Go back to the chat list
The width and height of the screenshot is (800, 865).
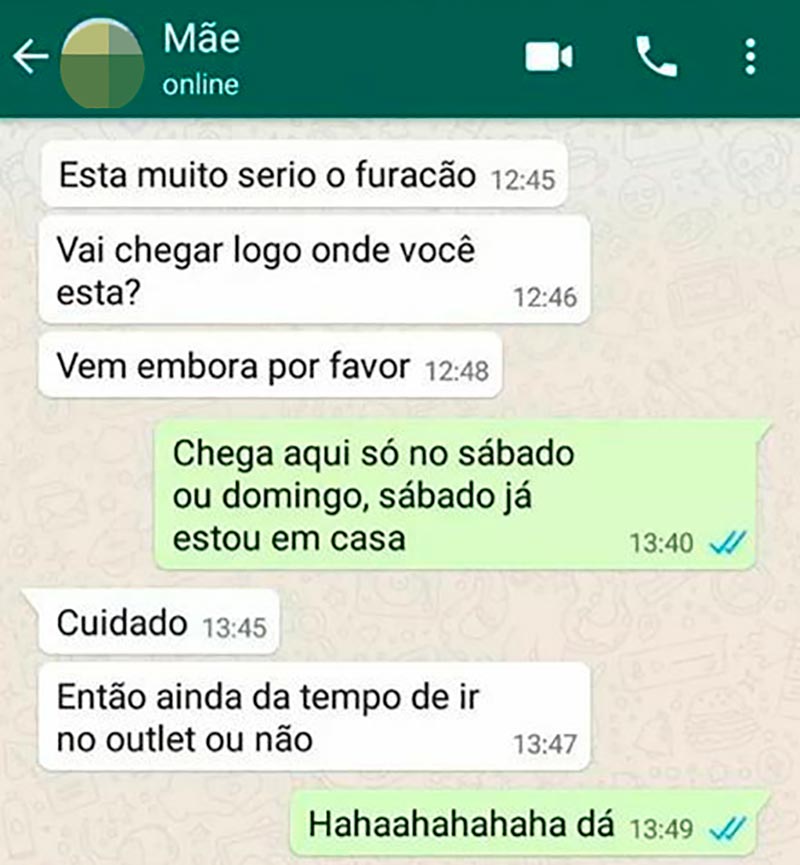pos(30,58)
